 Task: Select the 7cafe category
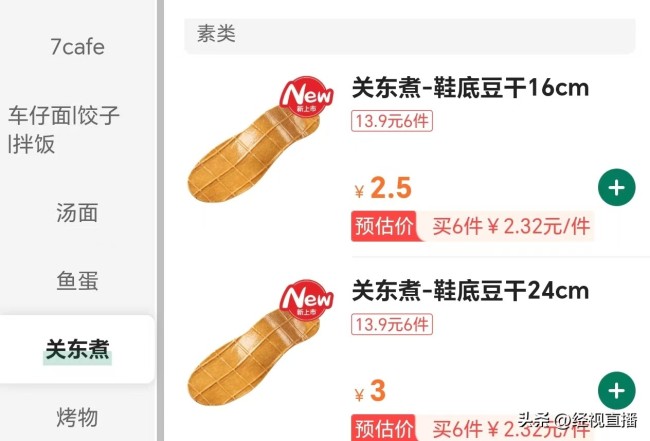coord(77,47)
